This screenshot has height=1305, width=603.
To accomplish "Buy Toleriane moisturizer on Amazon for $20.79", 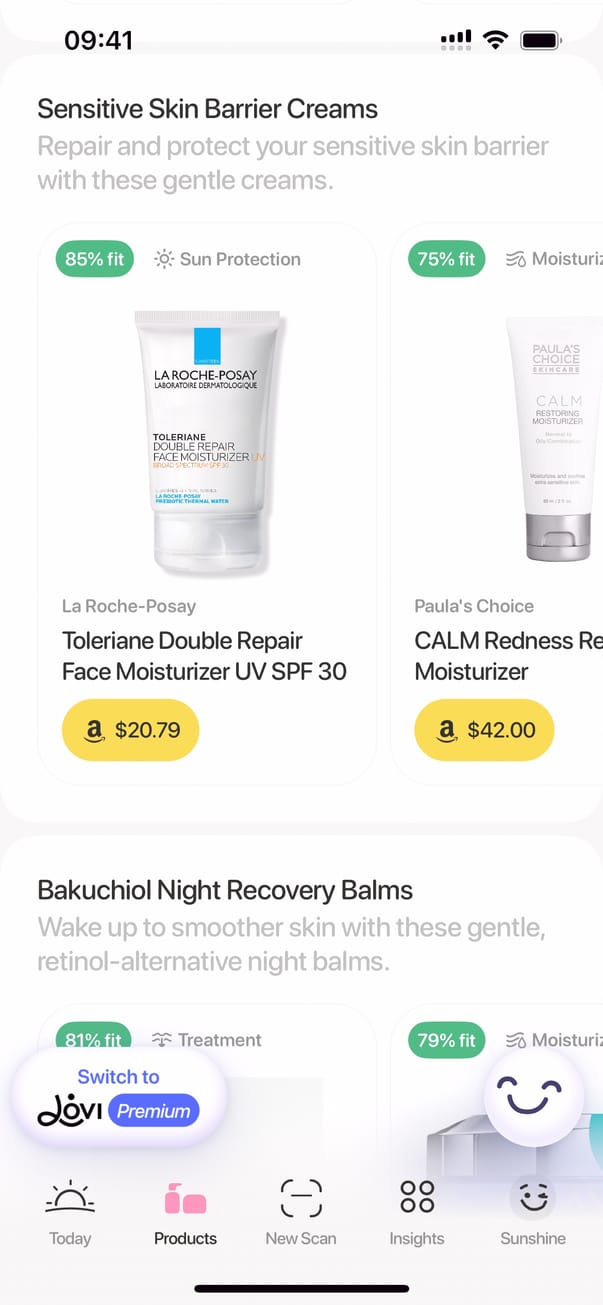I will [131, 730].
